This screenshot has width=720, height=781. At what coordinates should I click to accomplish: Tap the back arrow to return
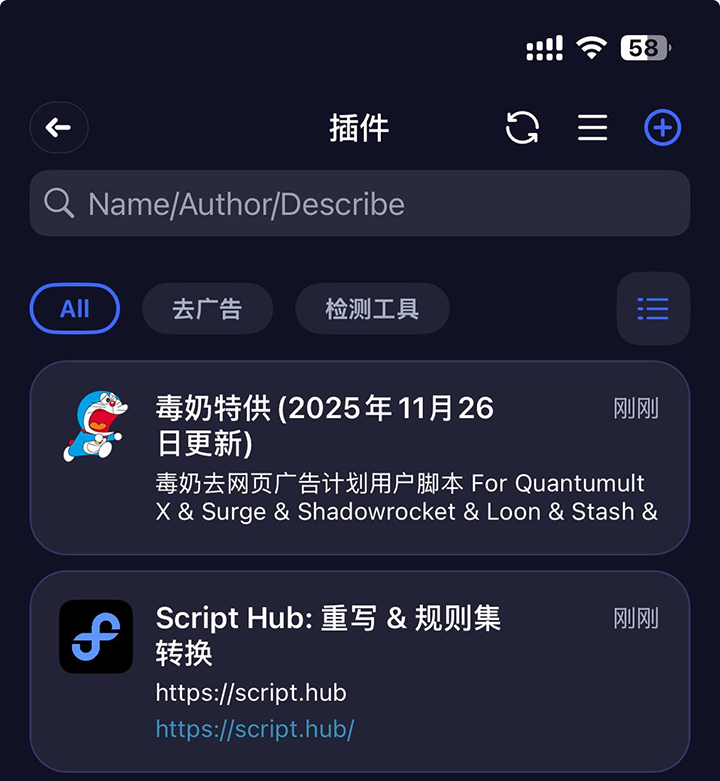[58, 128]
